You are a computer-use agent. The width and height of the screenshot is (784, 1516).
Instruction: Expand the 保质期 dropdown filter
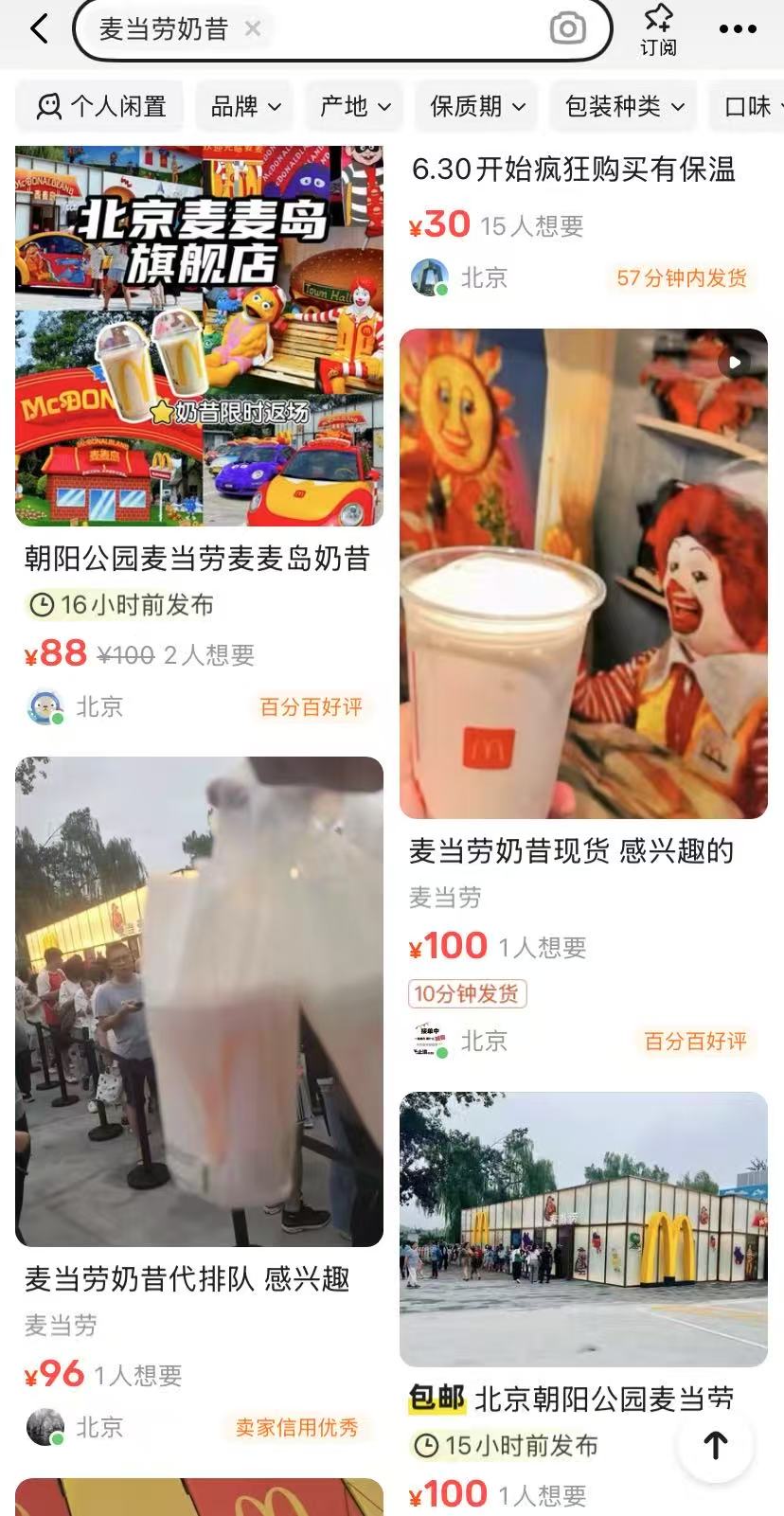click(477, 106)
